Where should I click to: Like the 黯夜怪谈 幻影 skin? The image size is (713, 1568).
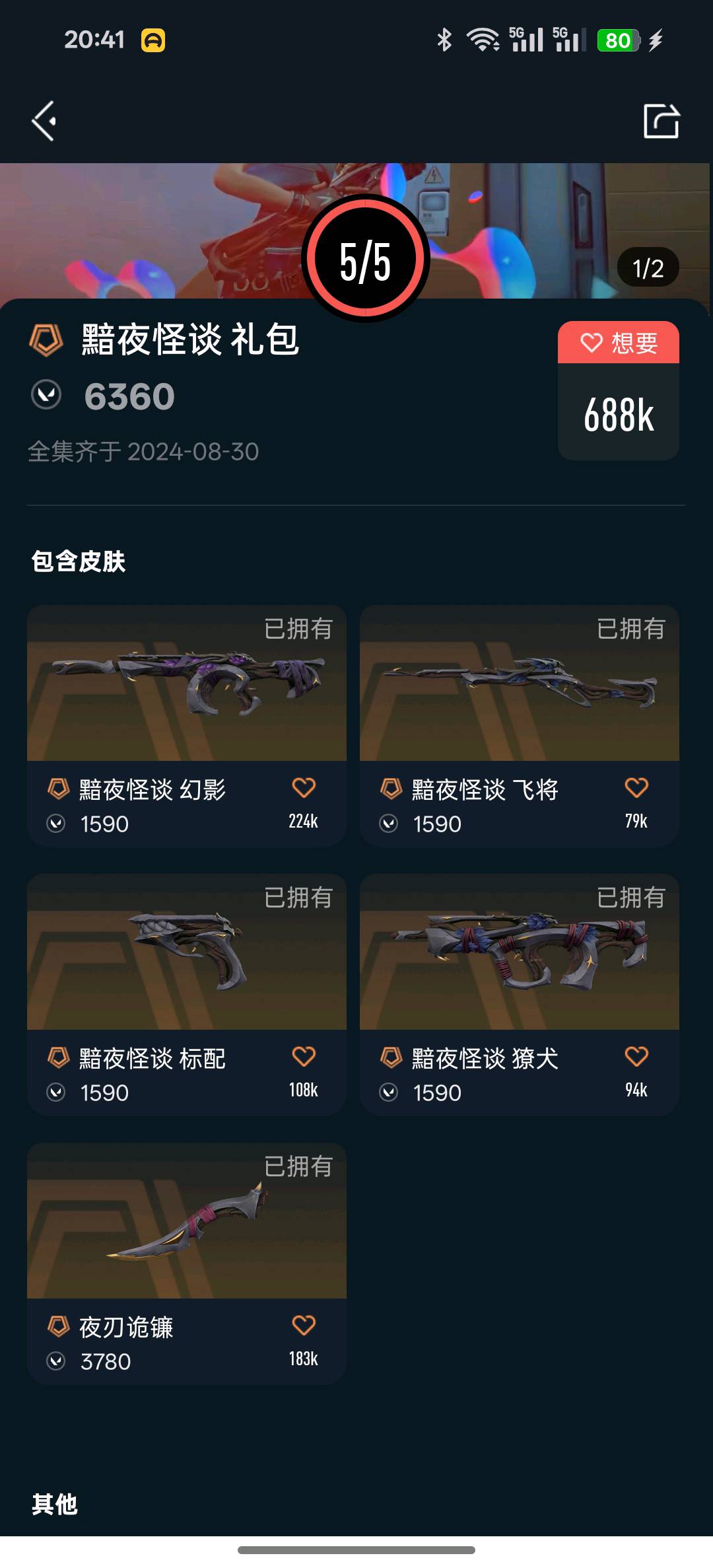coord(304,787)
